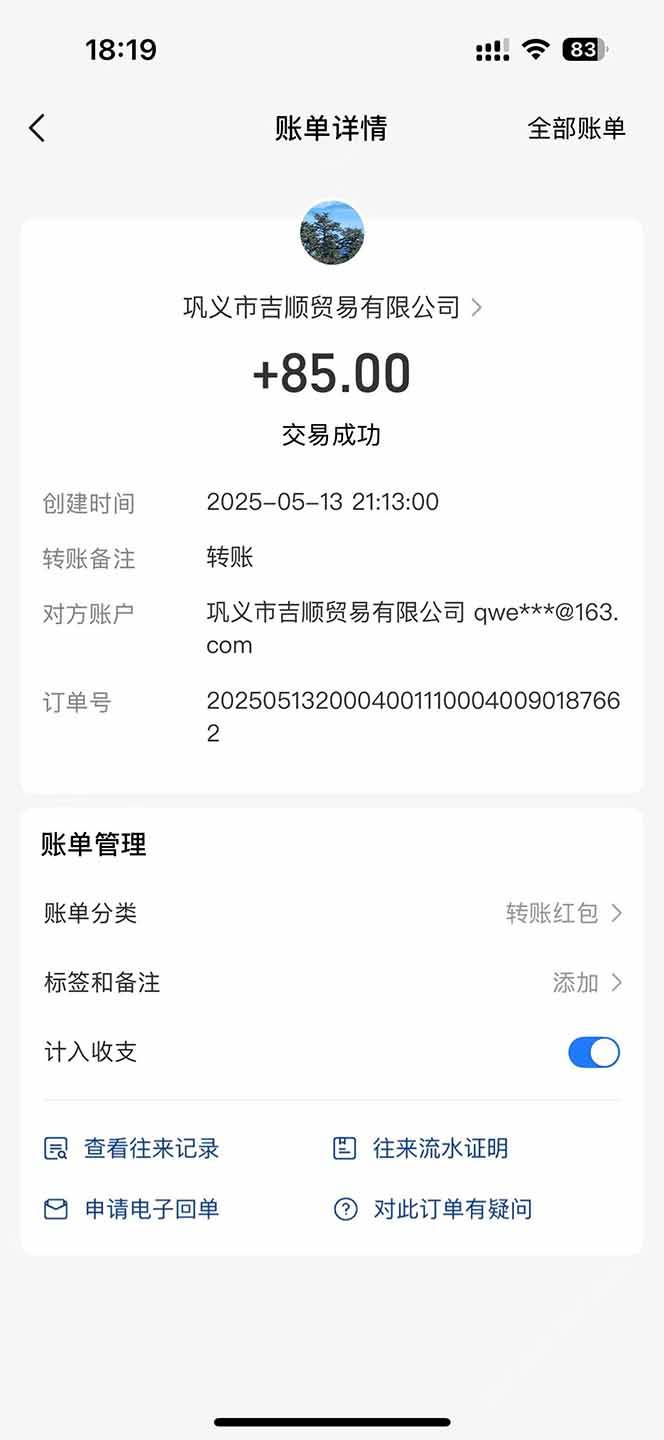Open the 巩义市吉顺贸易有限公司 merchant page
Viewport: 664px width, 1440px height.
(332, 307)
